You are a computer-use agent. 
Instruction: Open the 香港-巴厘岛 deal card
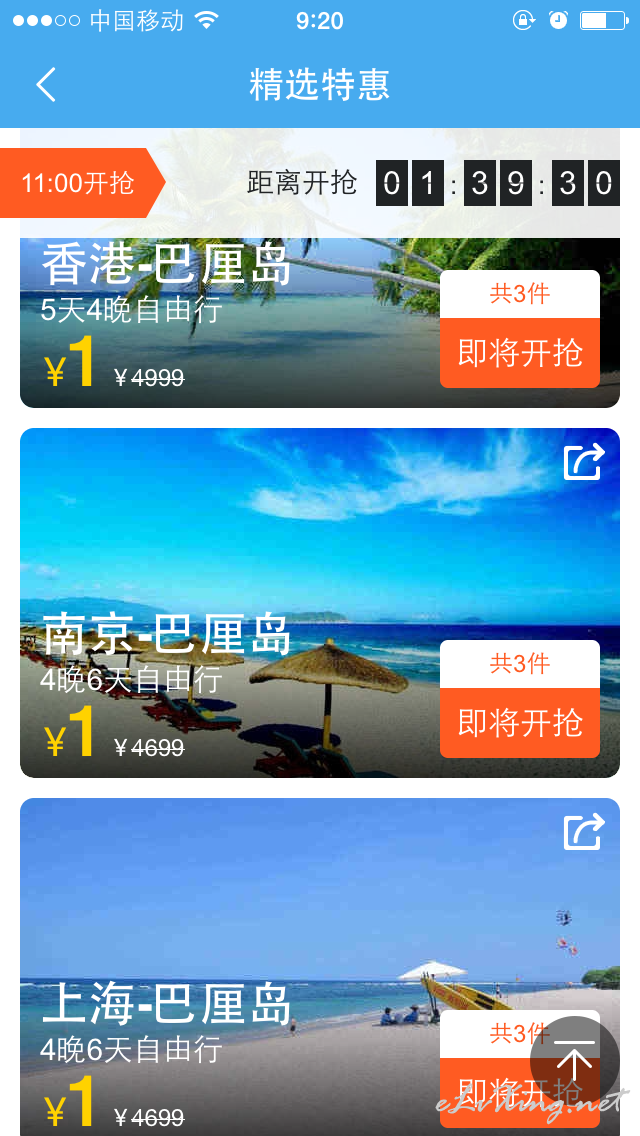coord(320,322)
